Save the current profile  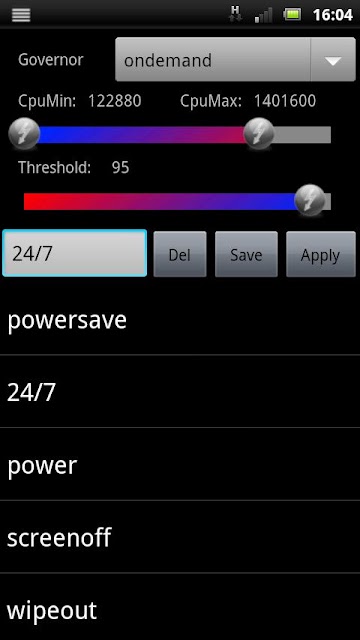coord(246,254)
